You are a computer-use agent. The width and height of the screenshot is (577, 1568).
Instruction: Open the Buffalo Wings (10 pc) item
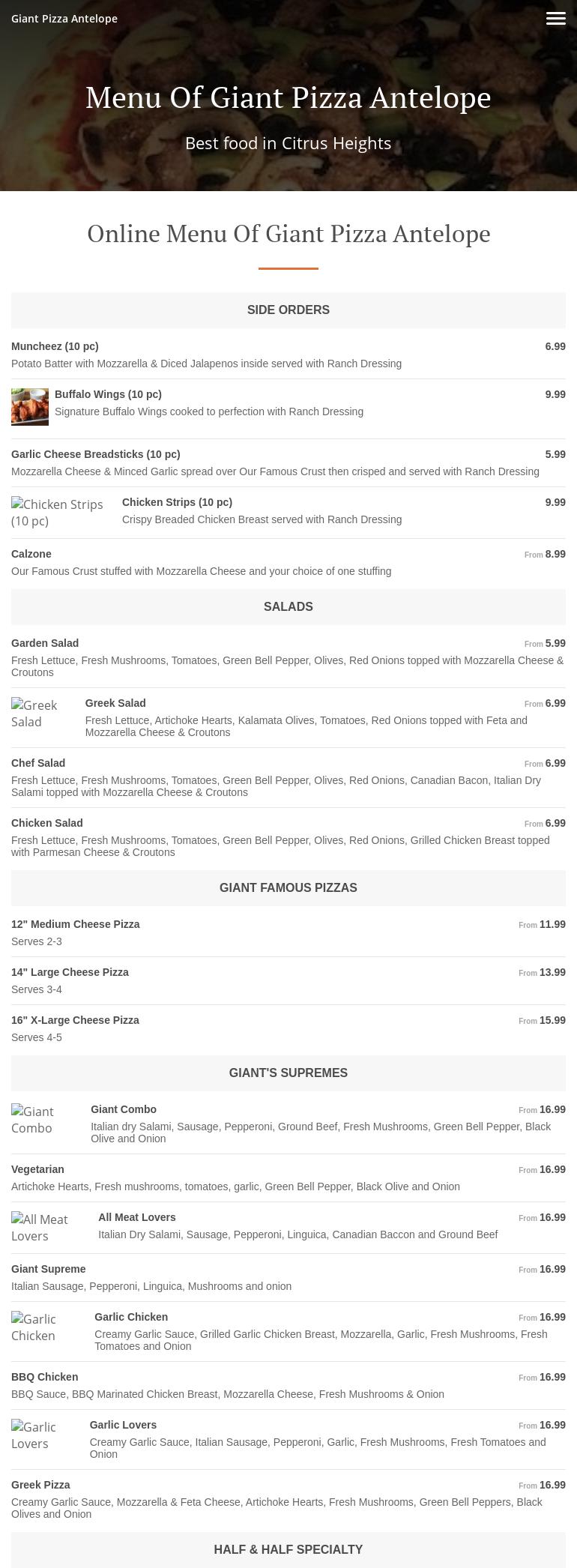pyautogui.click(x=108, y=394)
